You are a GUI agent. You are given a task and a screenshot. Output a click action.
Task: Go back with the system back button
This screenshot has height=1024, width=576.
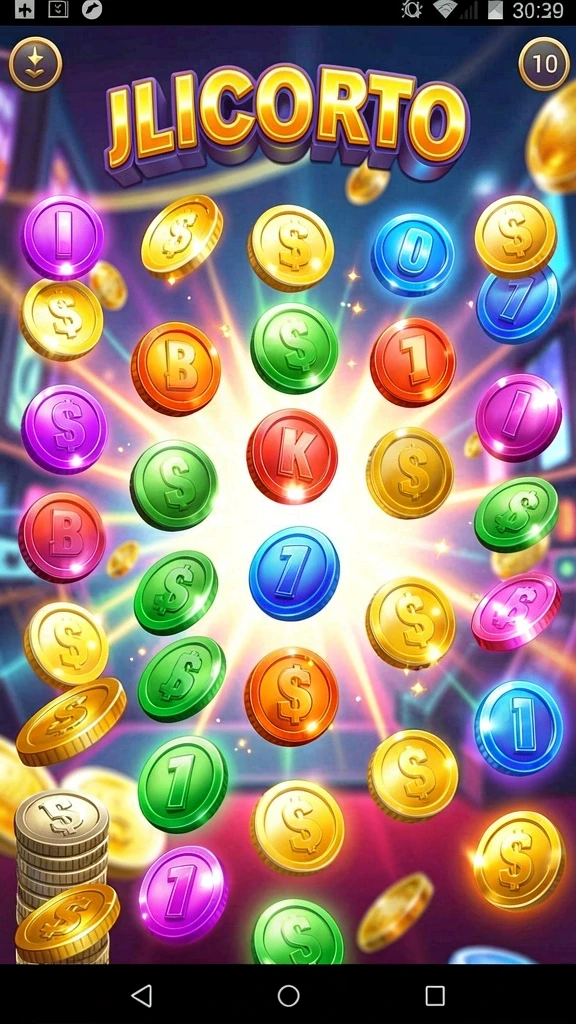142,995
